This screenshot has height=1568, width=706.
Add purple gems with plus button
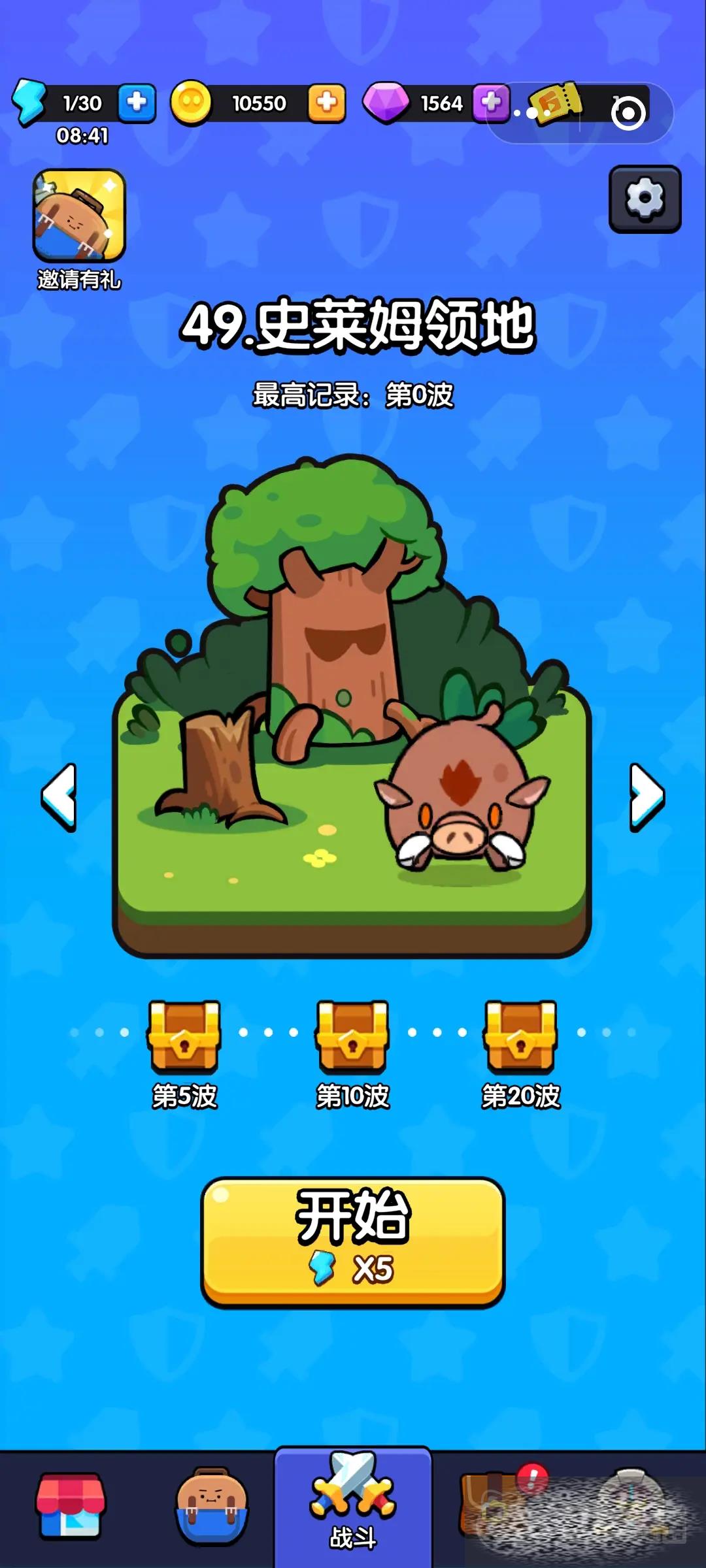pos(491,103)
